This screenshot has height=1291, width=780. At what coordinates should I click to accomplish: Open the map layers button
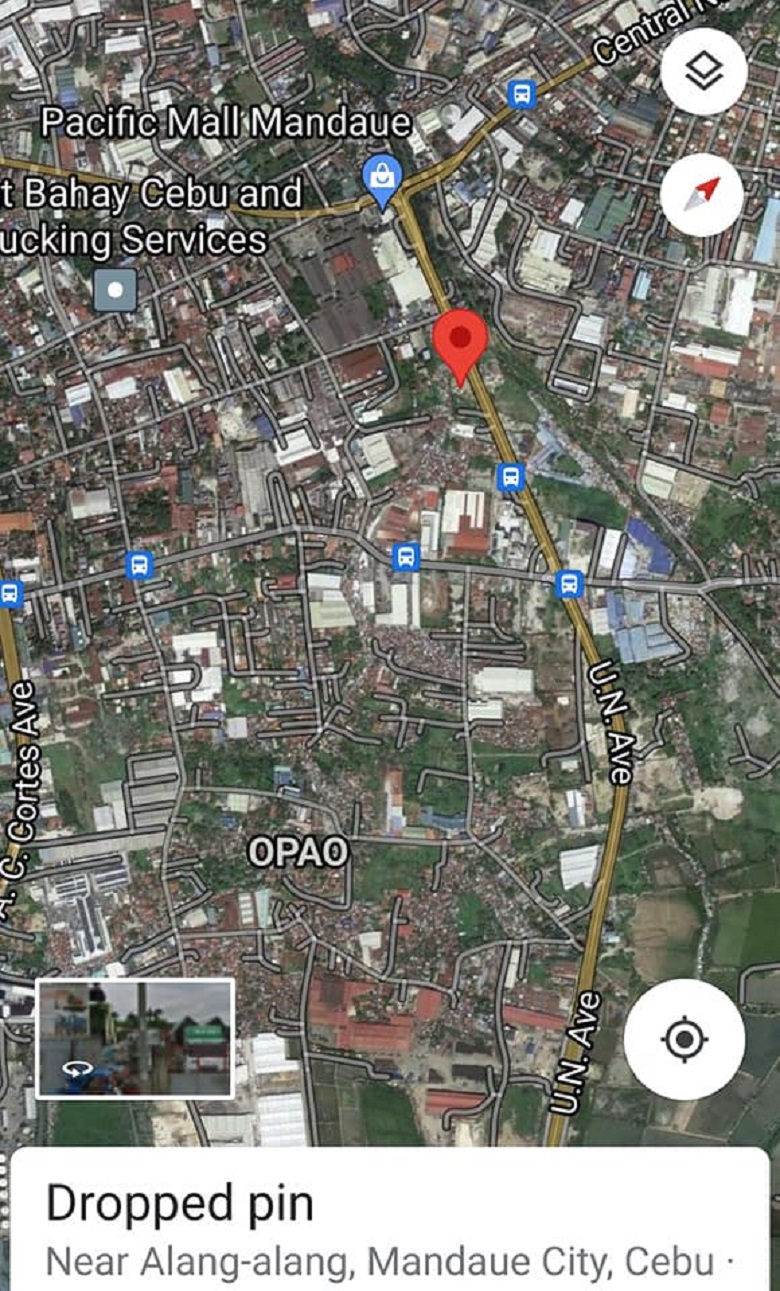(x=704, y=71)
